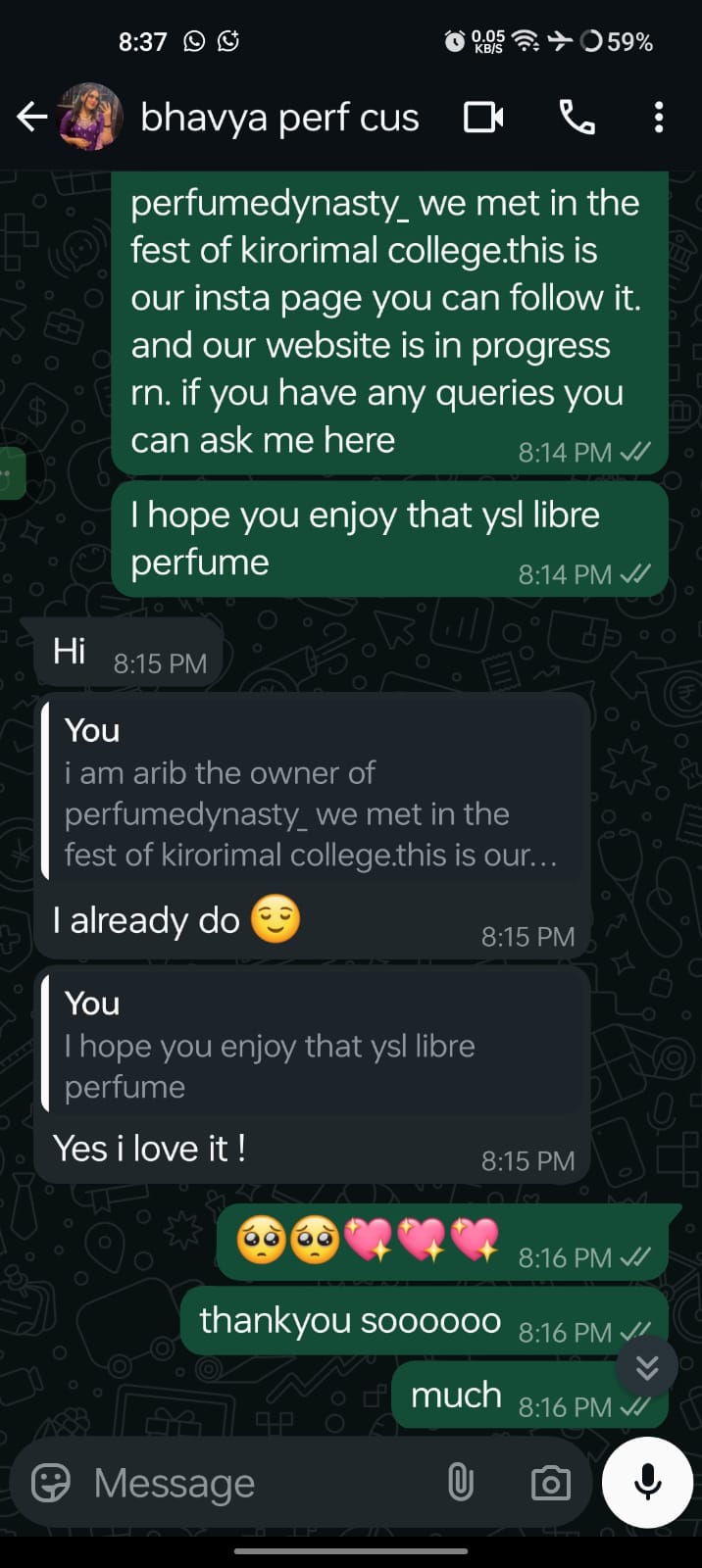Jump to the latest messages
This screenshot has height=1568, width=702.
point(647,1367)
